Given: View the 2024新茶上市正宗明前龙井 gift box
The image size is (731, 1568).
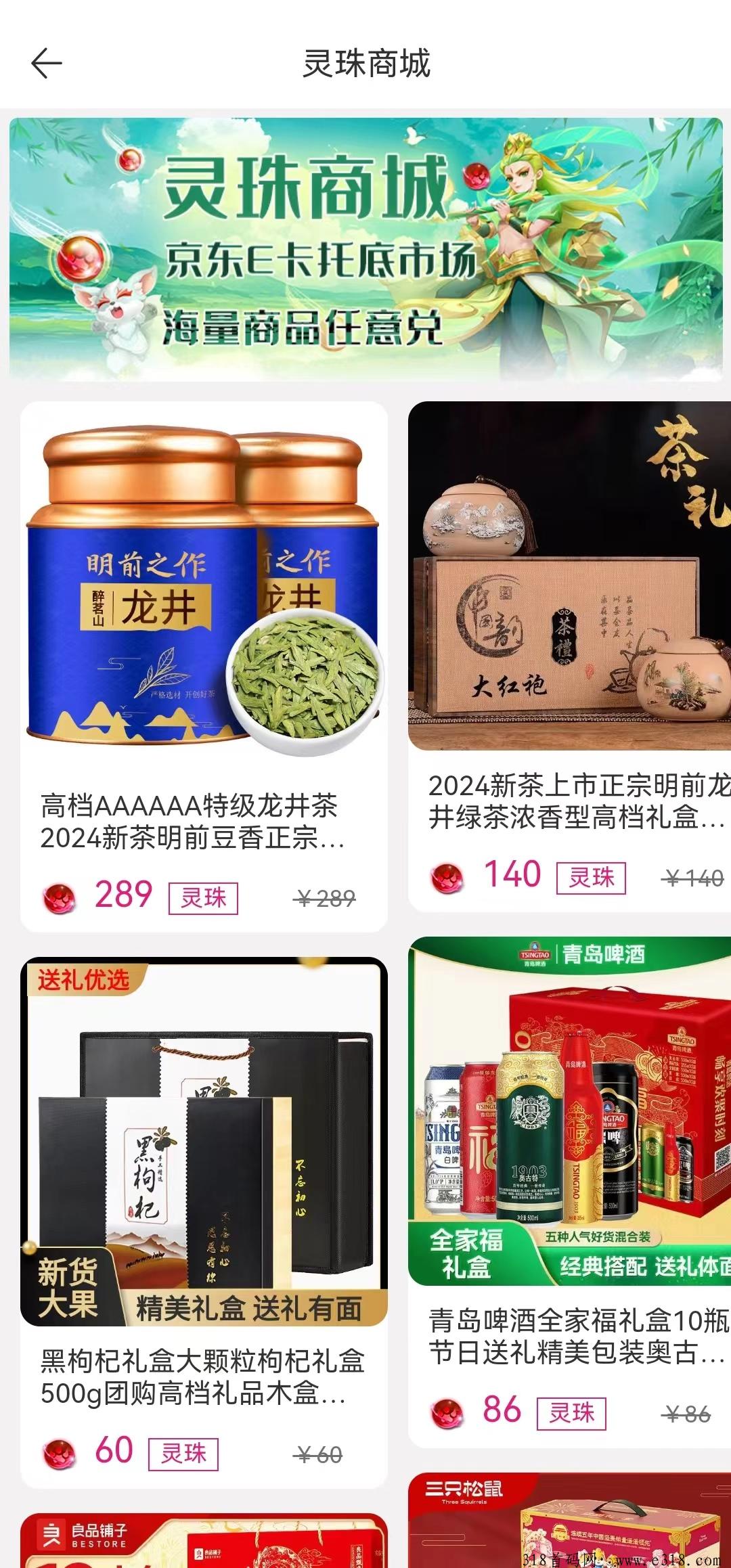Looking at the screenshot, I should click(x=570, y=655).
